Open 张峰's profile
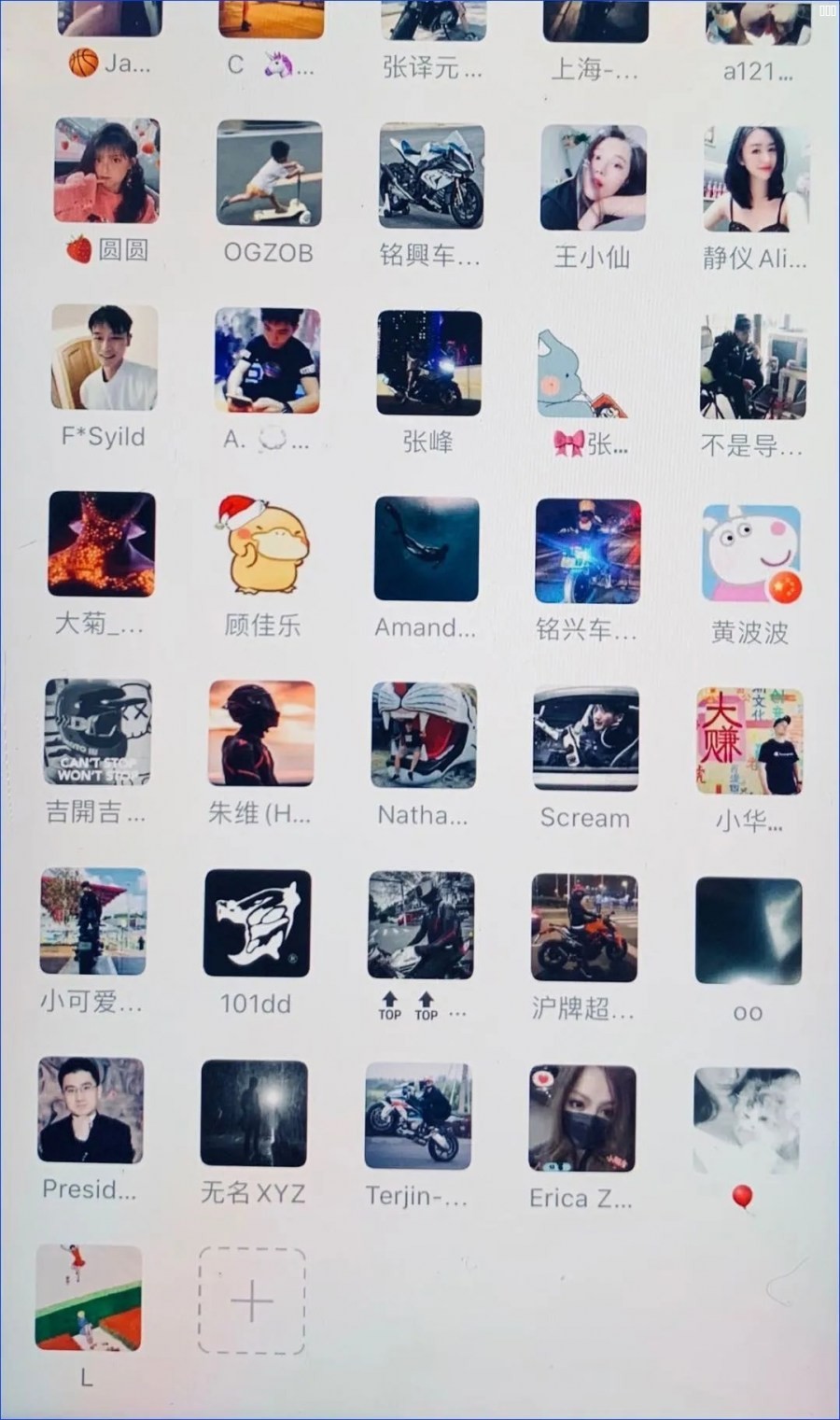 (428, 363)
